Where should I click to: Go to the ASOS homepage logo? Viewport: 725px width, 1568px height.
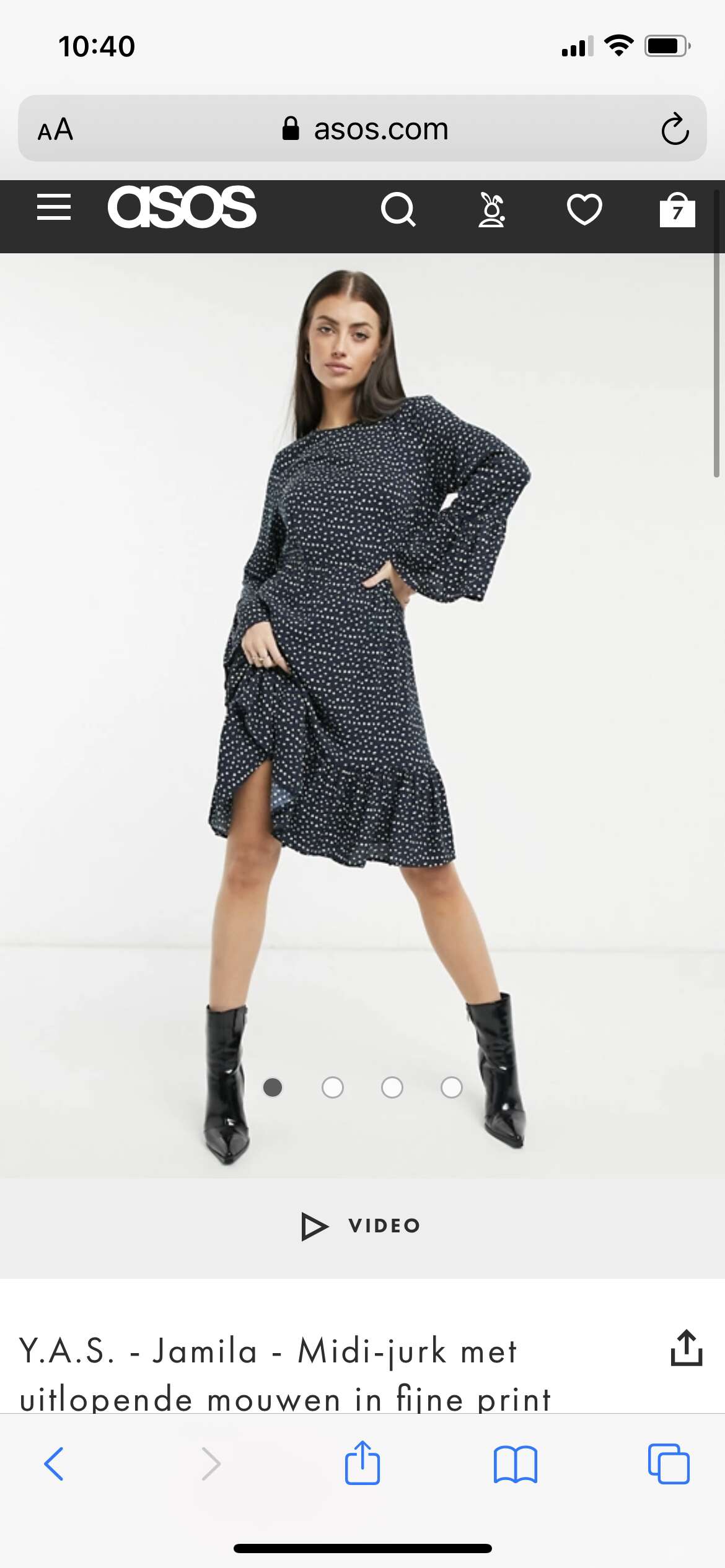(x=182, y=207)
